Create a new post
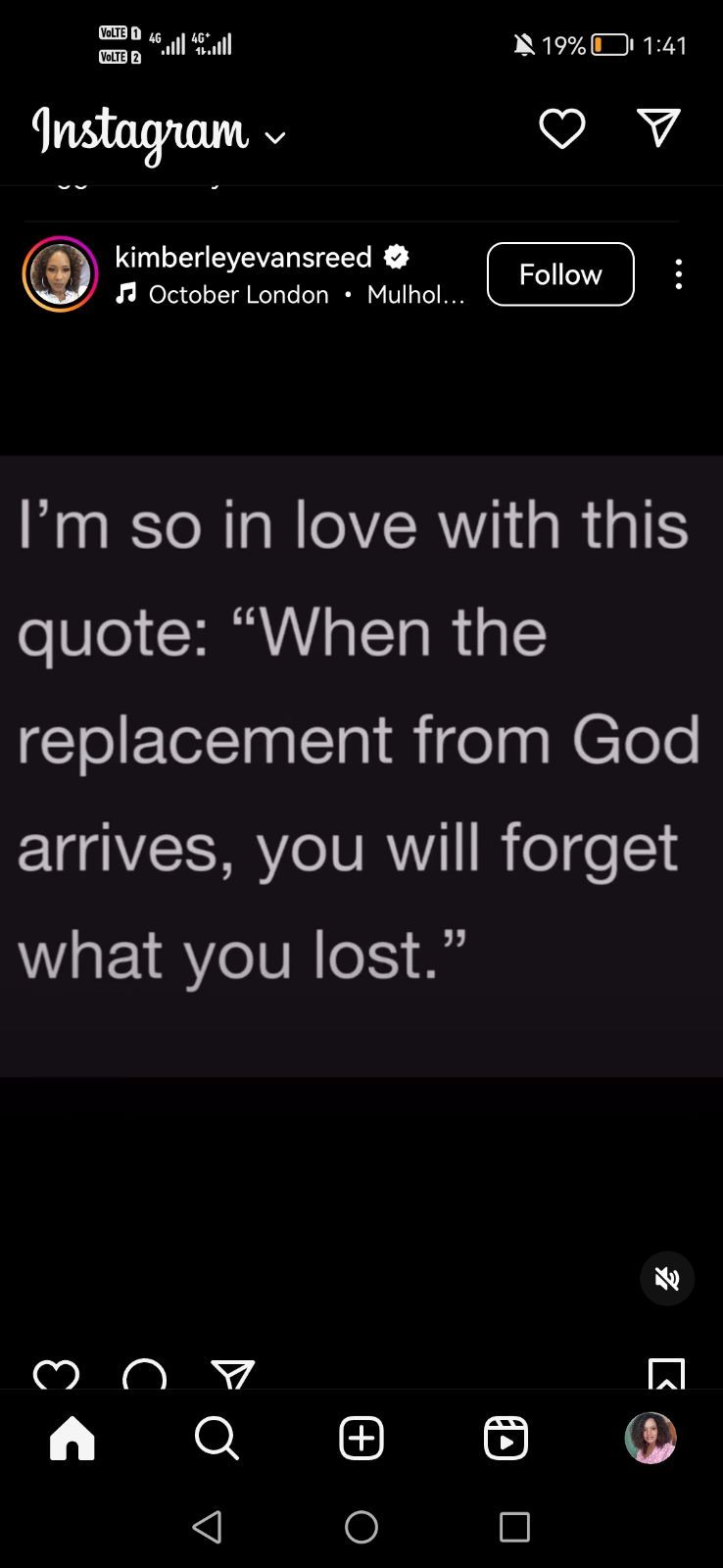 361,1438
